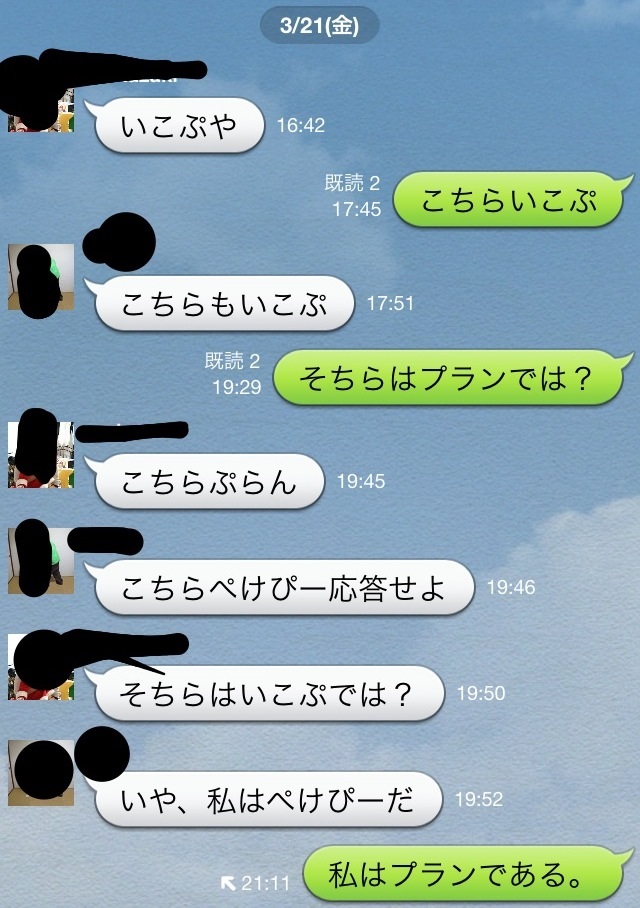Tap profile picture next to こちらもいこぷ

(x=40, y=277)
